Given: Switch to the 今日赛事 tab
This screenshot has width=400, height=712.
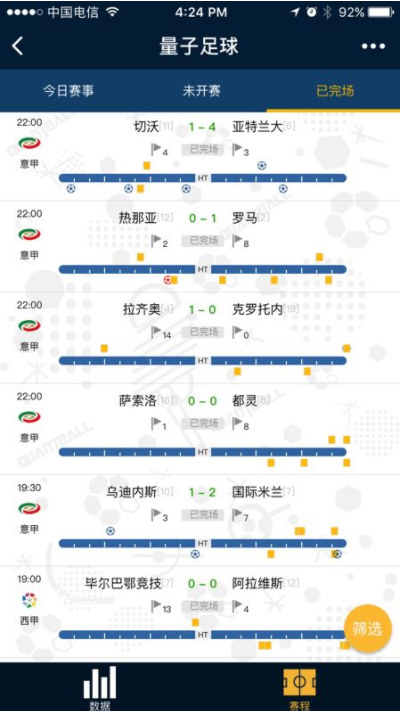Looking at the screenshot, I should coord(69,91).
